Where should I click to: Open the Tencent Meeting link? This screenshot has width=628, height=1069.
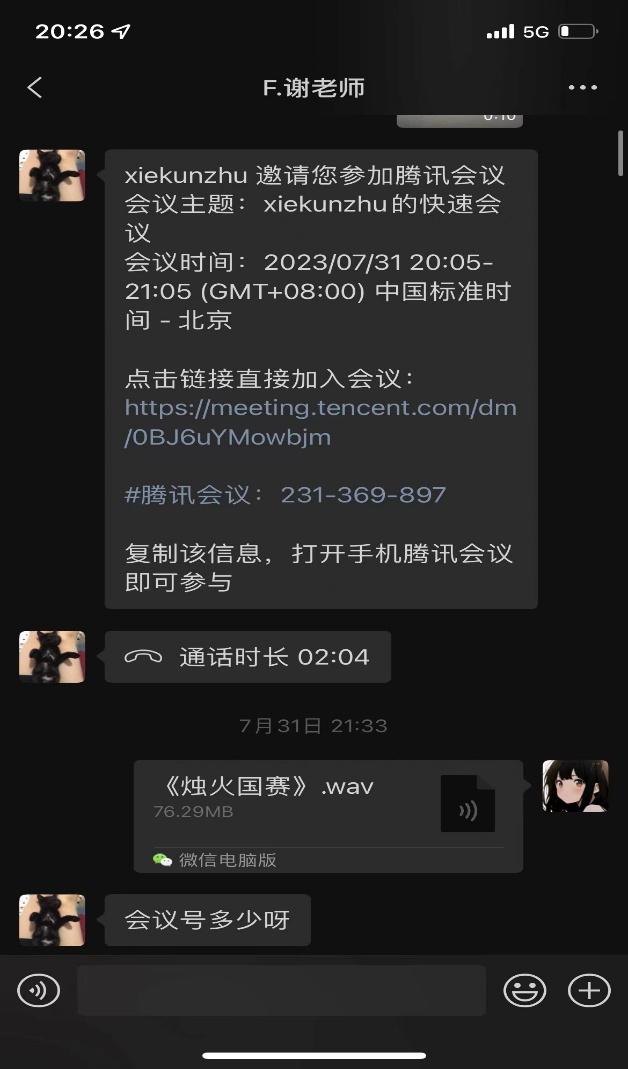[320, 422]
